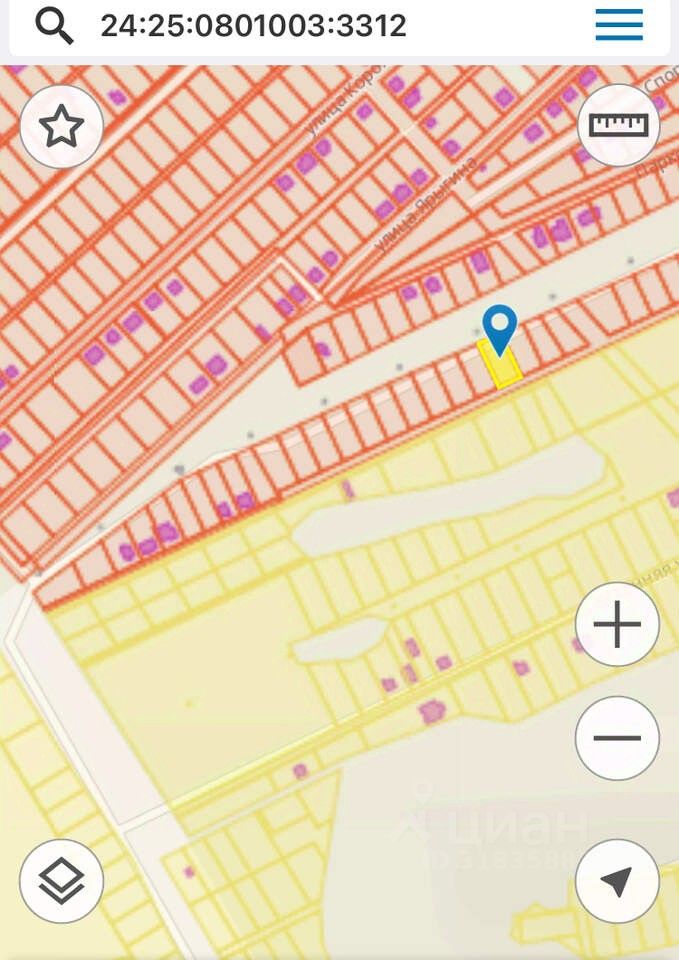Open the map layers selector
679x960 pixels.
[61, 880]
